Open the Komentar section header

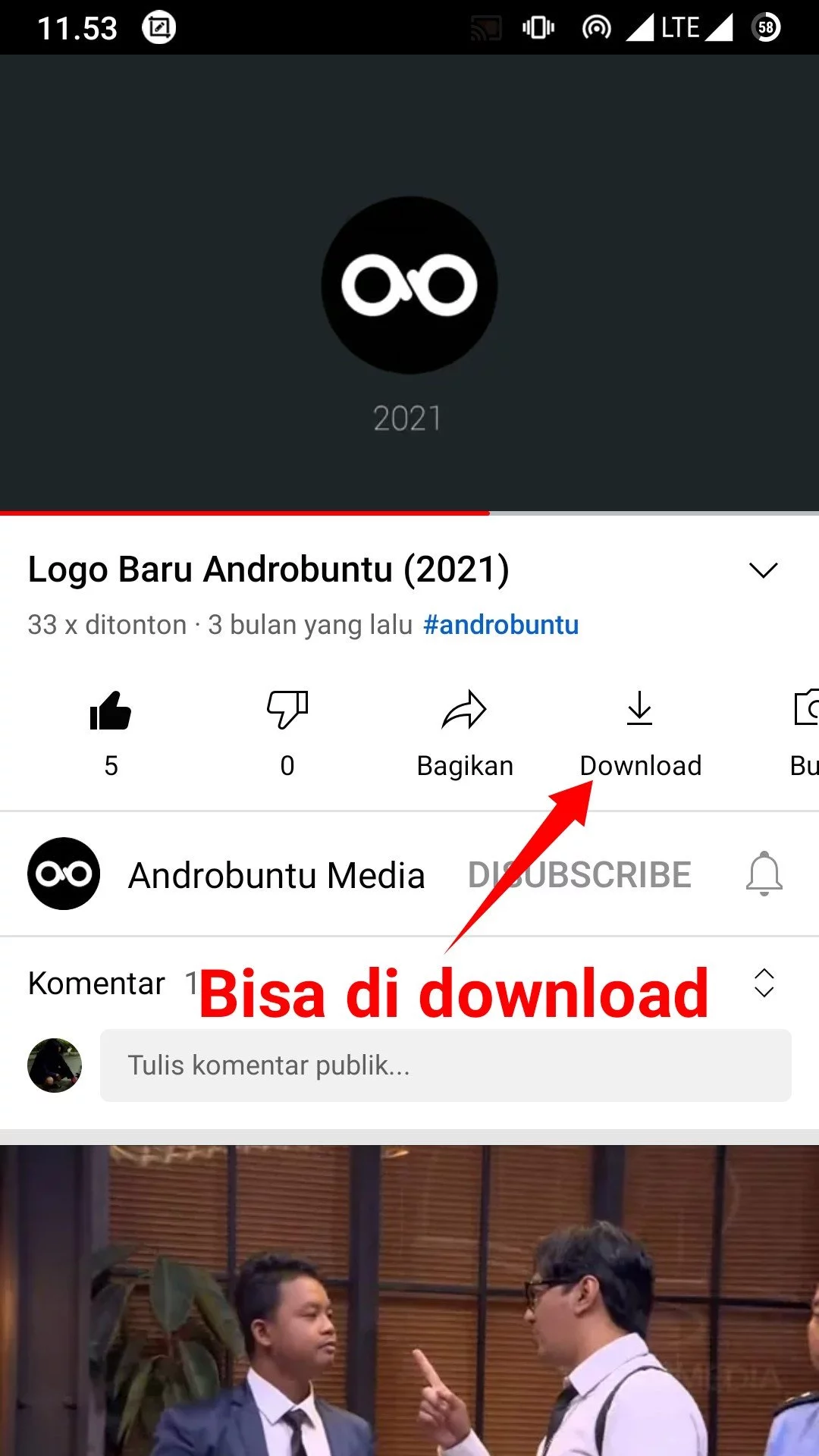95,984
